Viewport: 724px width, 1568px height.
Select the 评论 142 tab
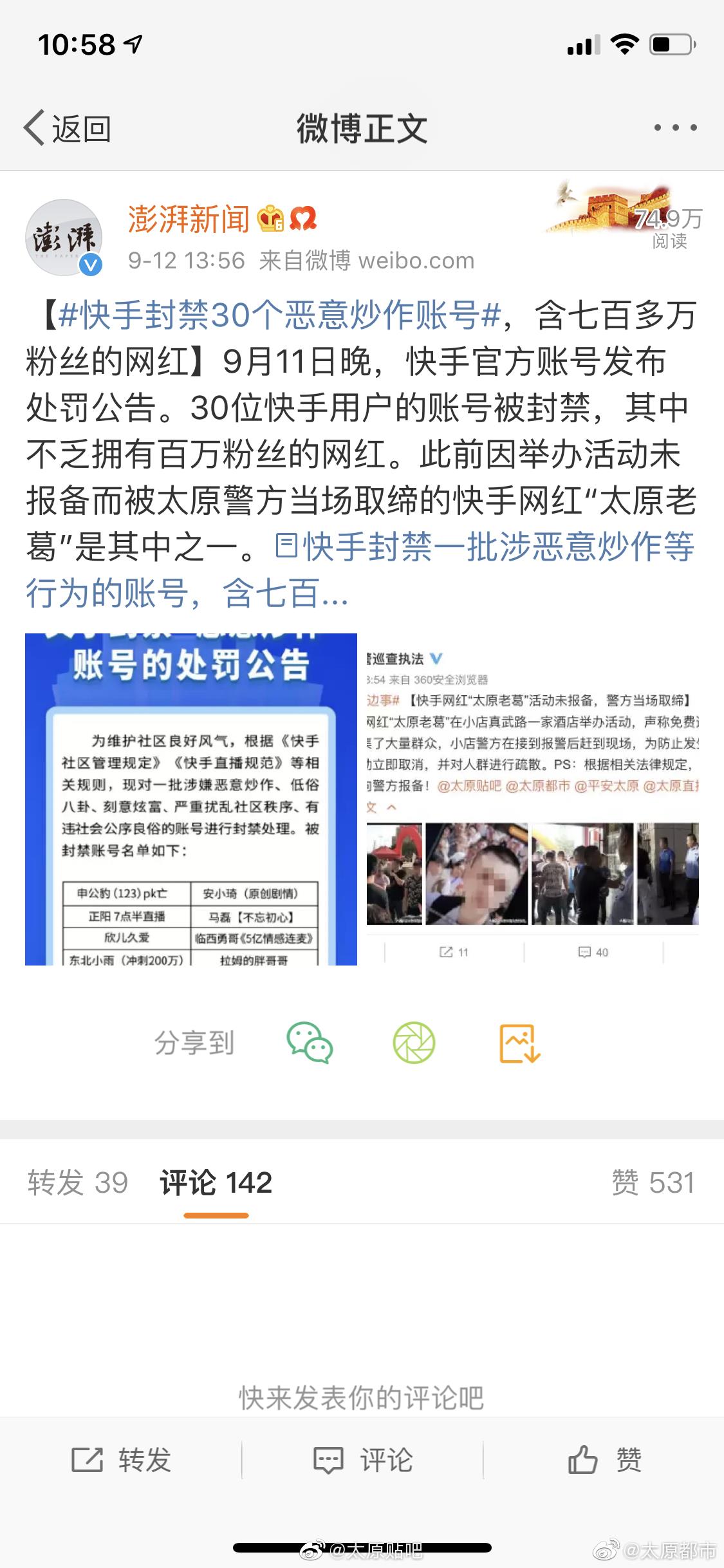point(216,1183)
